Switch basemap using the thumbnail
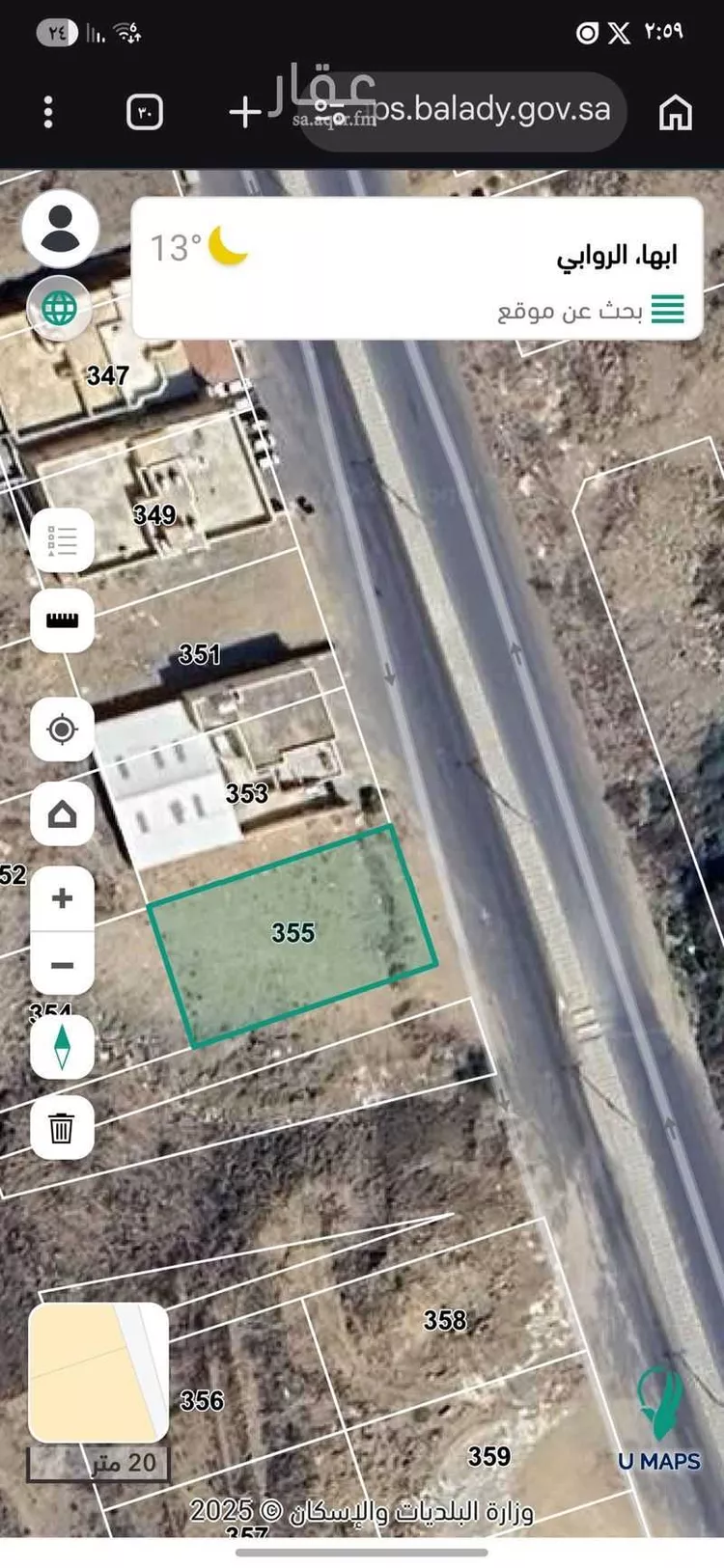 (x=98, y=1372)
